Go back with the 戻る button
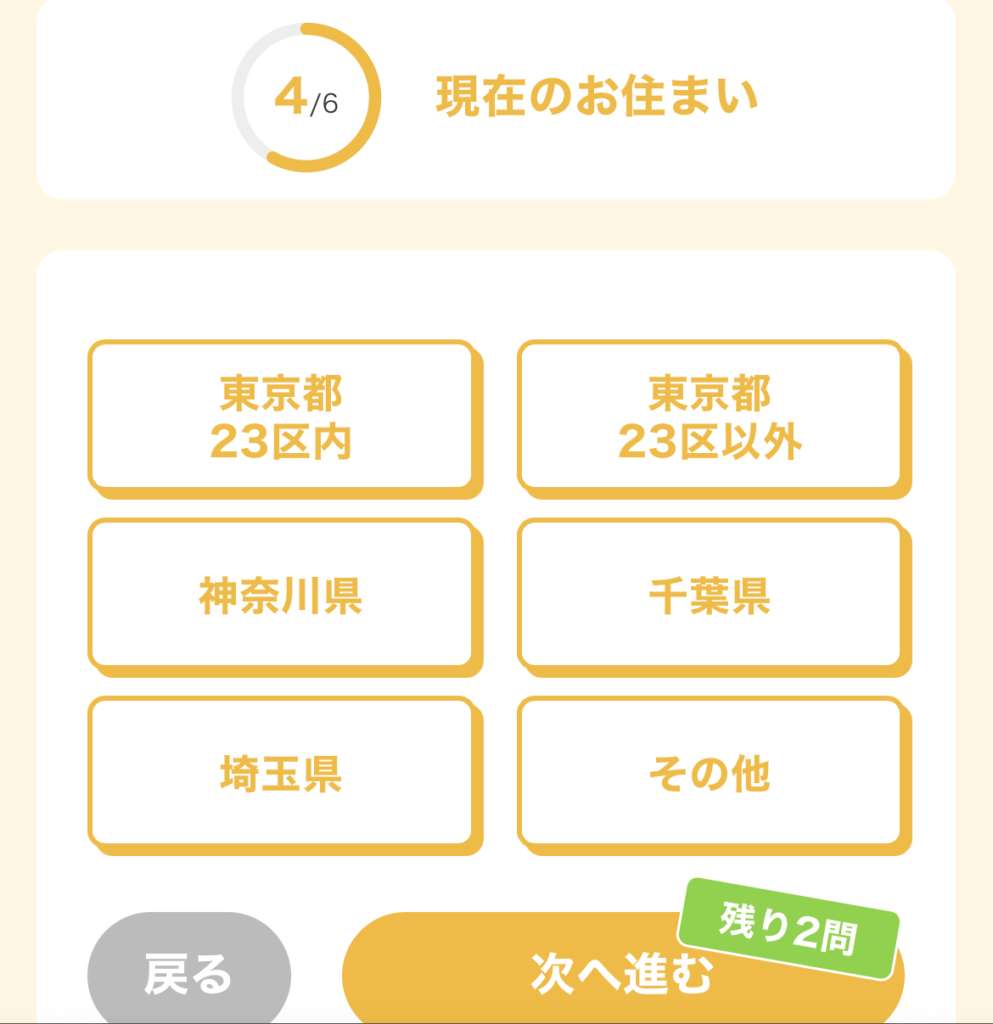Viewport: 993px width, 1024px height. click(x=189, y=972)
